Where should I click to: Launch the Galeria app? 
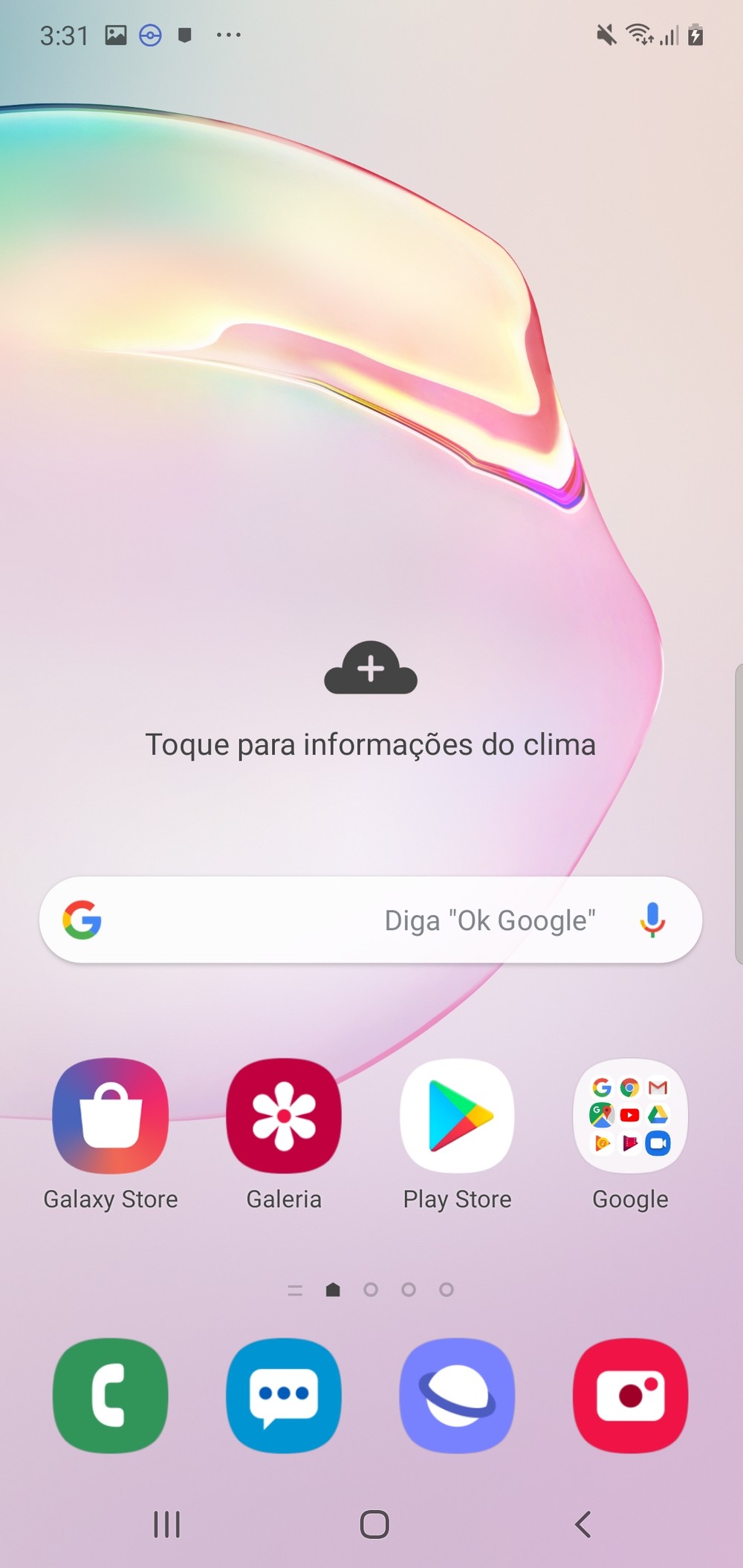click(x=284, y=1116)
